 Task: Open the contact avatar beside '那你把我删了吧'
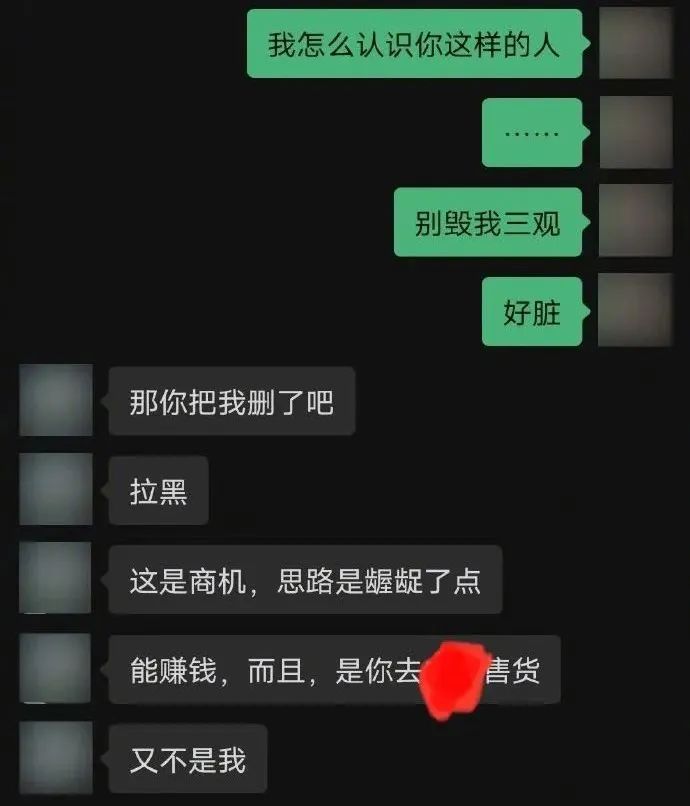pyautogui.click(x=56, y=400)
